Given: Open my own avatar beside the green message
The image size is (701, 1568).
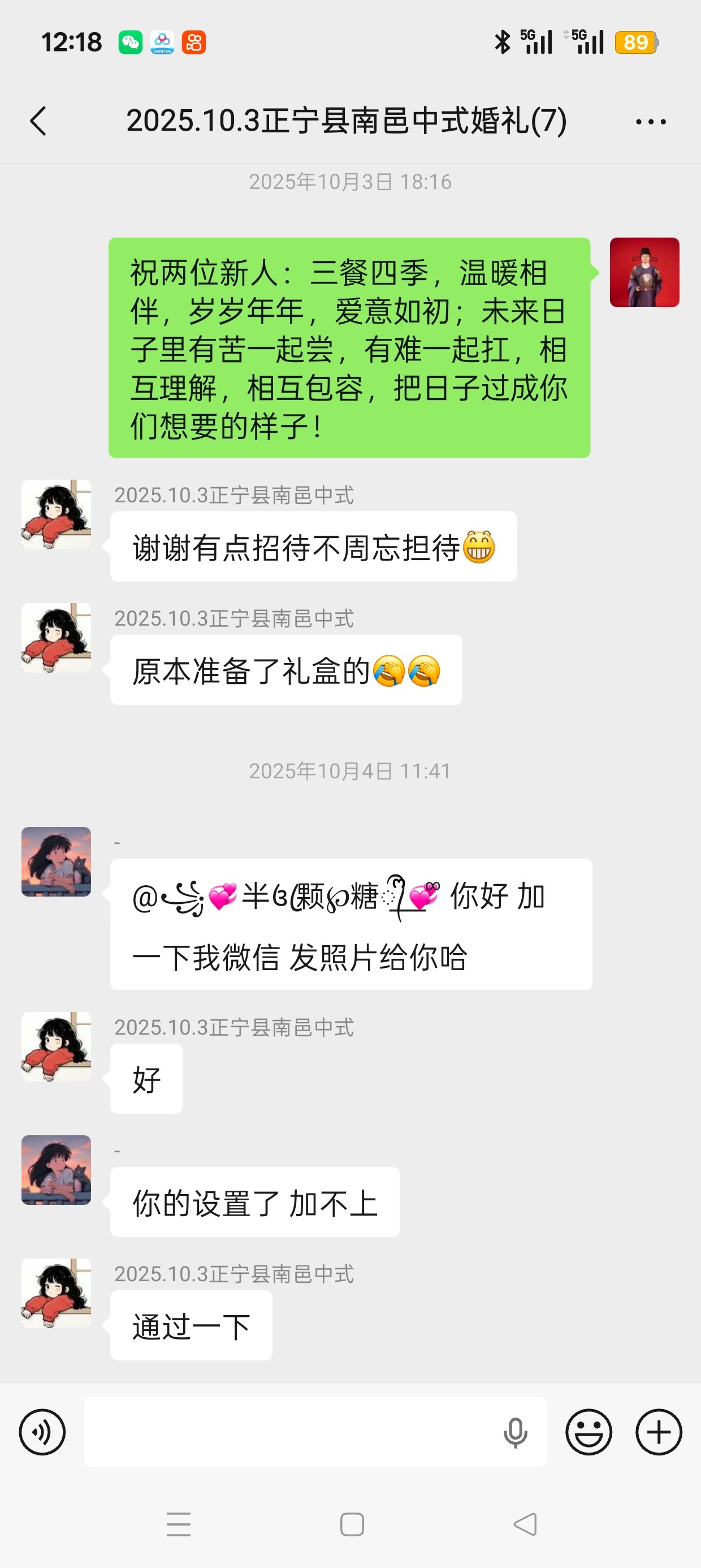Looking at the screenshot, I should coord(644,272).
